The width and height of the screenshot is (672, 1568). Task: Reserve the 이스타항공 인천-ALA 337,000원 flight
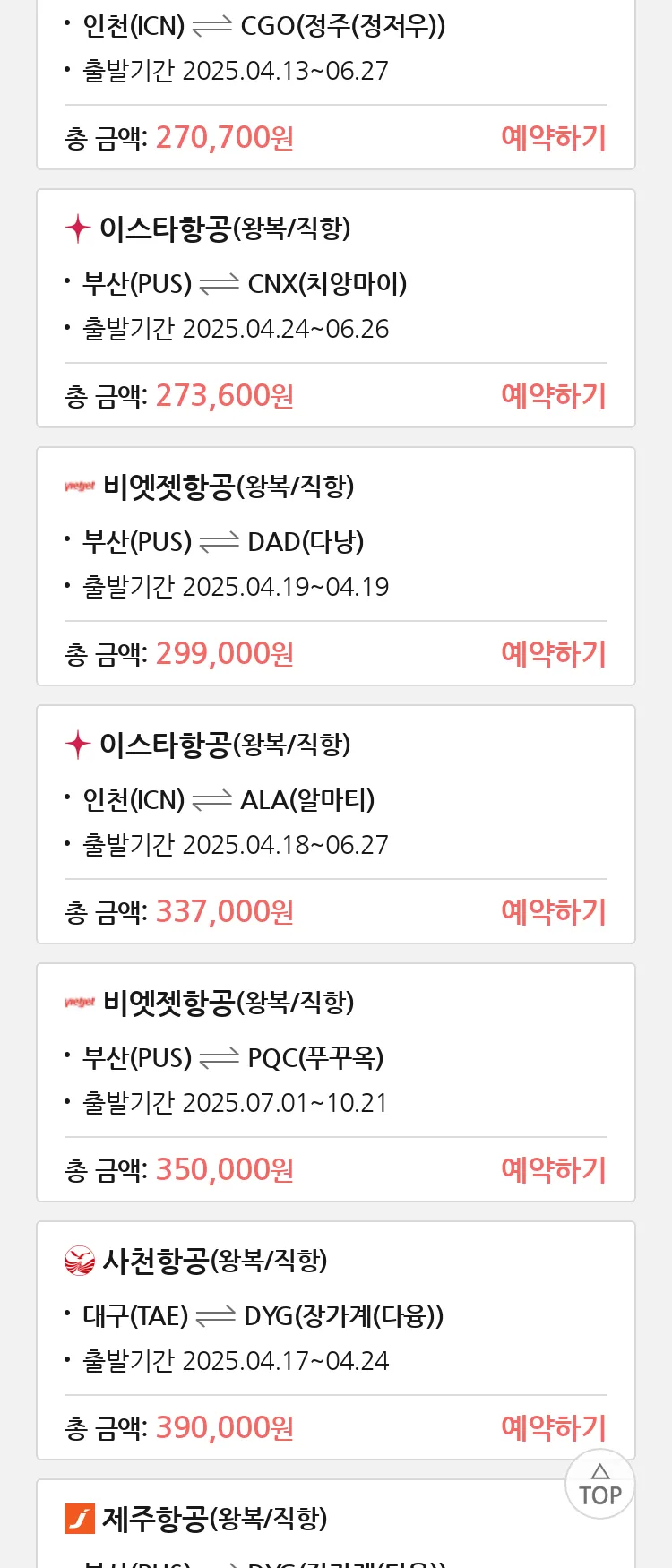click(554, 912)
